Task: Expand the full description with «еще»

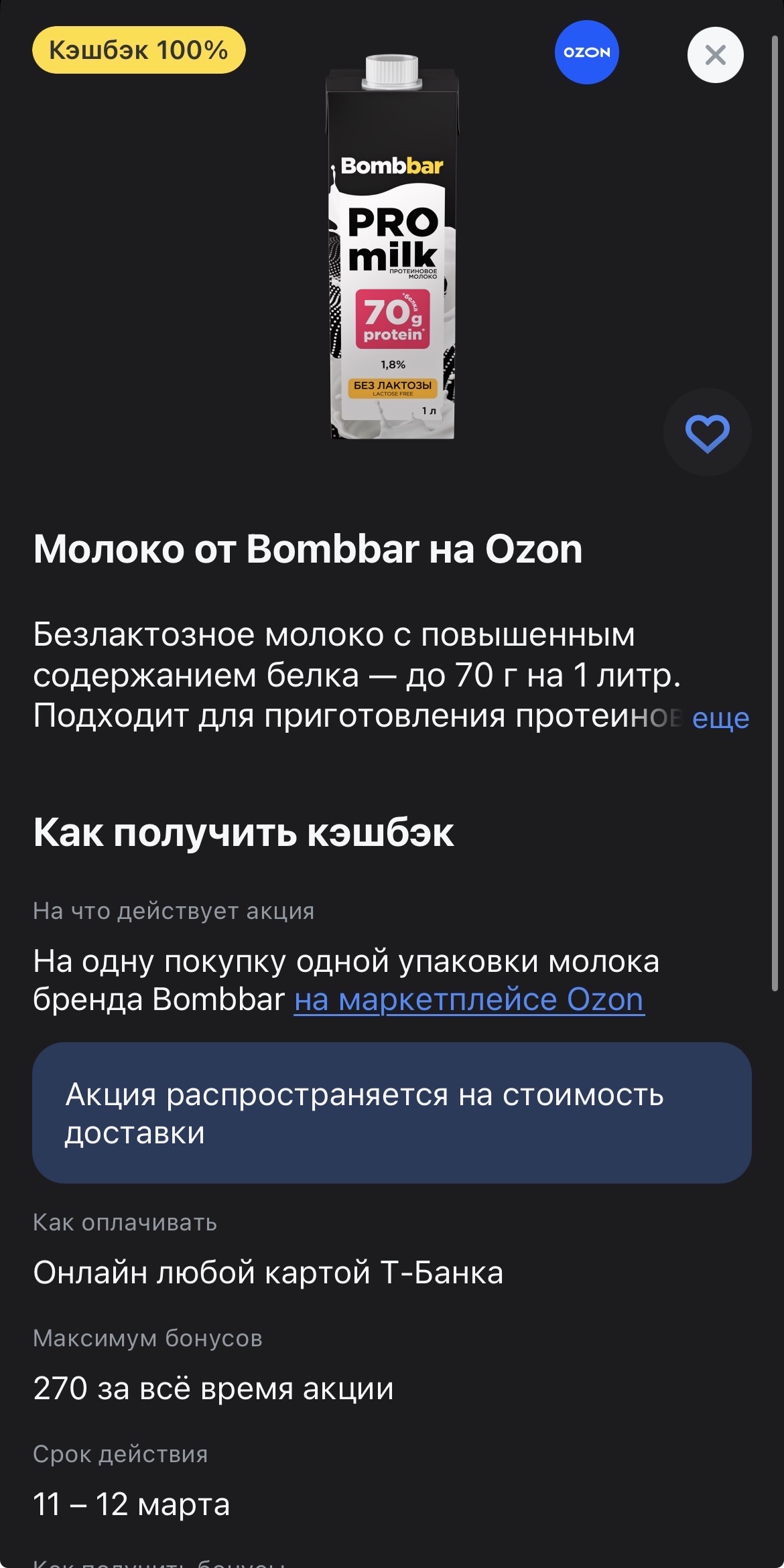Action: 720,718
